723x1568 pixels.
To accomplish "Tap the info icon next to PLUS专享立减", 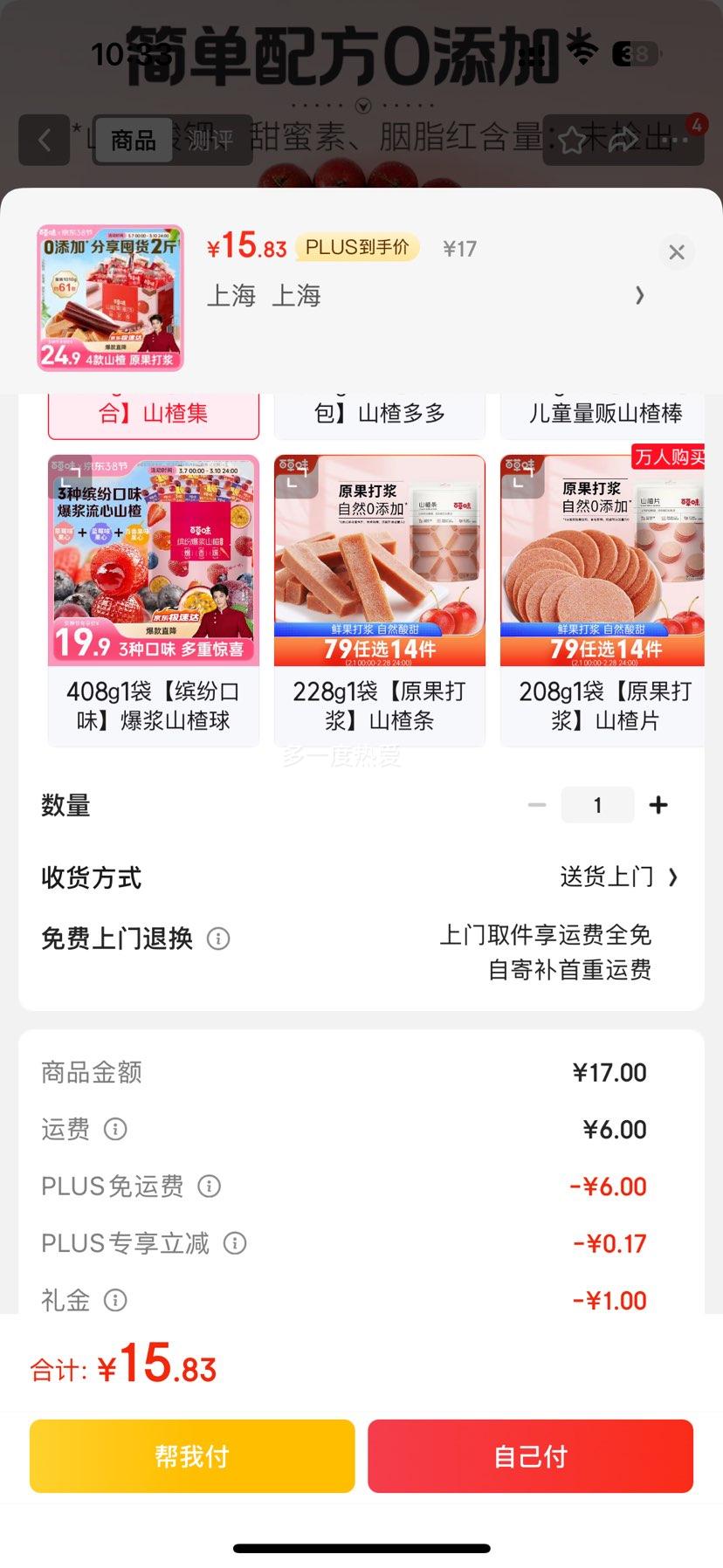I will tap(234, 1243).
